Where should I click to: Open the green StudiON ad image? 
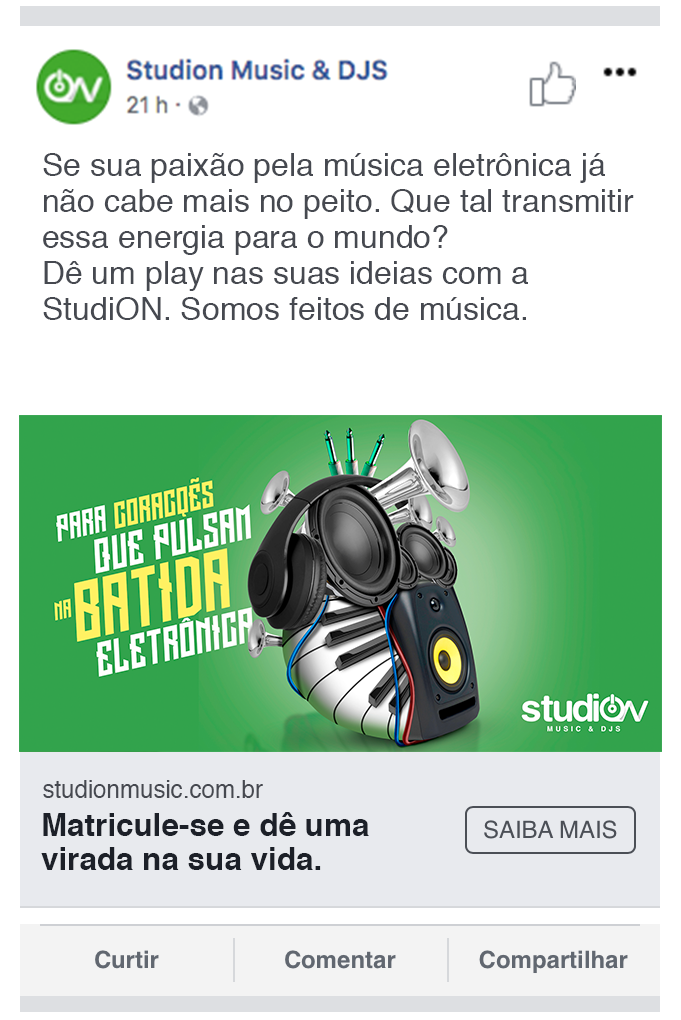(x=340, y=583)
